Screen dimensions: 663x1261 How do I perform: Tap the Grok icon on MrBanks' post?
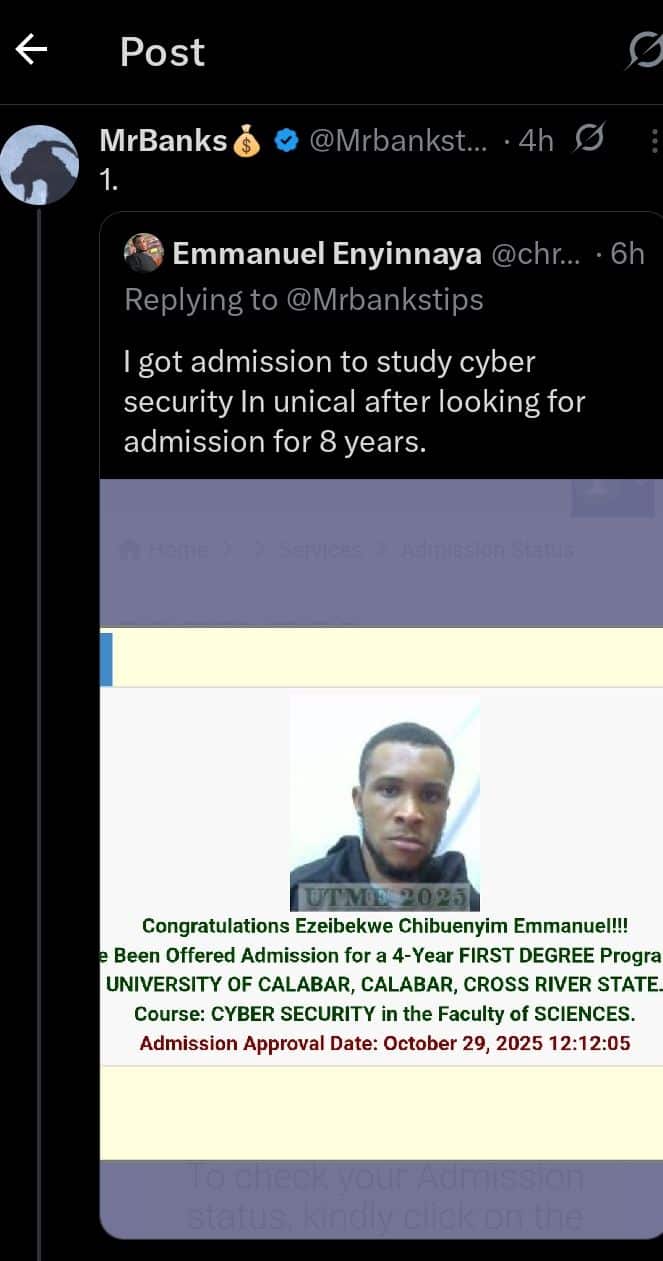tap(589, 140)
